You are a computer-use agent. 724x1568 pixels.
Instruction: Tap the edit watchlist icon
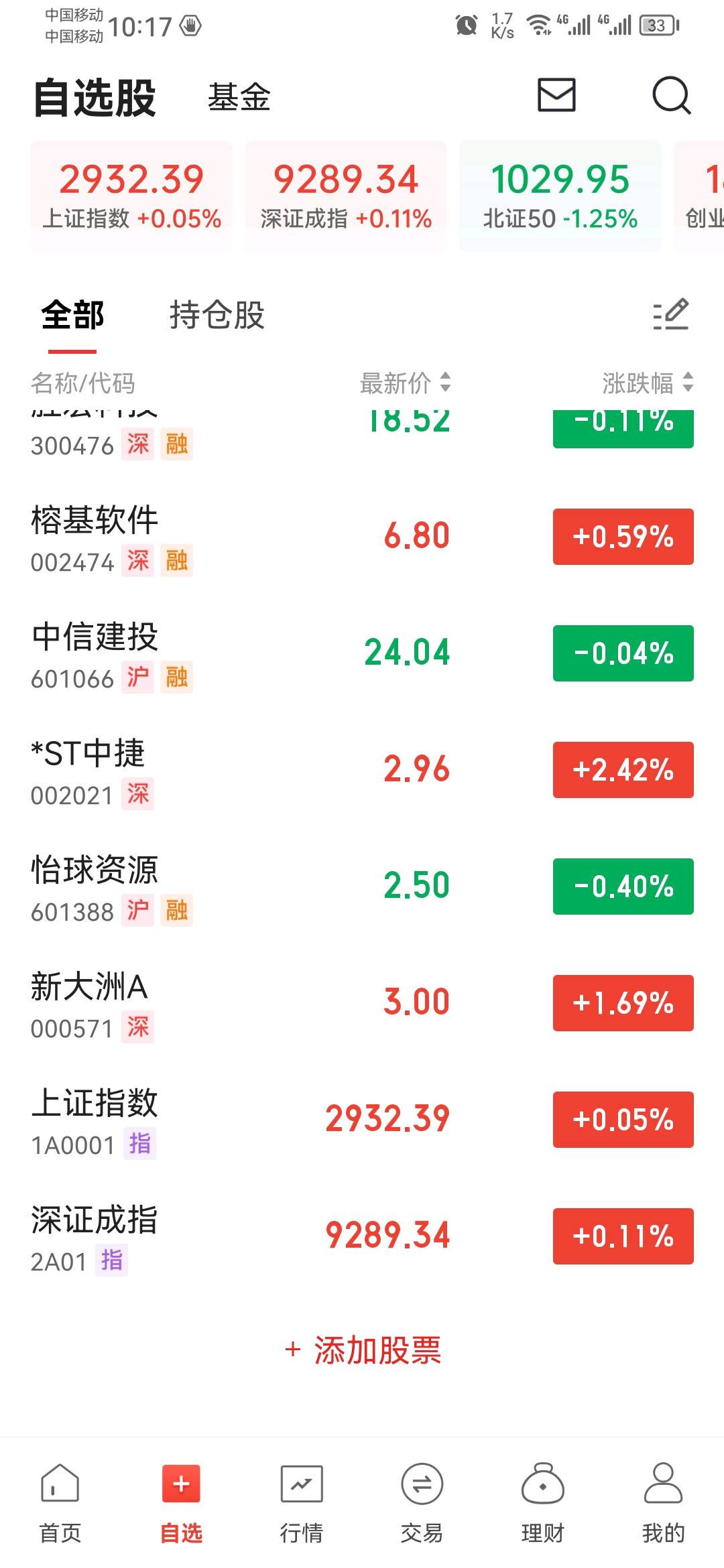click(x=670, y=314)
